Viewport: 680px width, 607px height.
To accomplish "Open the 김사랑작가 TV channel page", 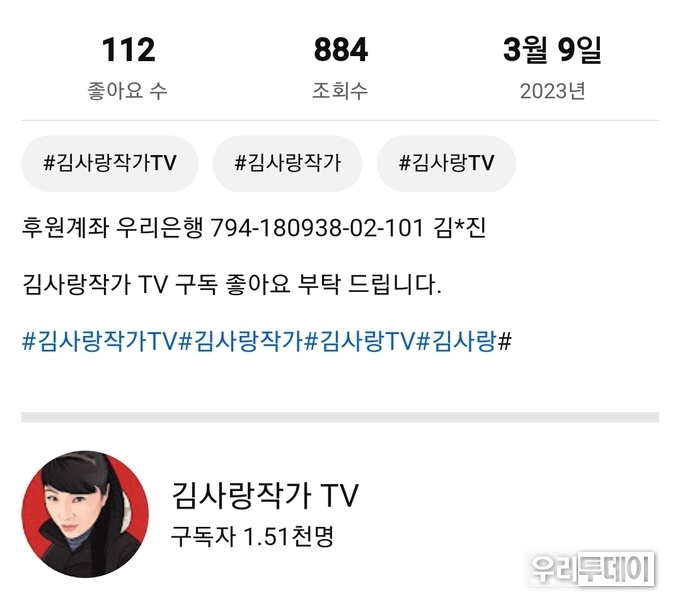I will pyautogui.click(x=265, y=494).
